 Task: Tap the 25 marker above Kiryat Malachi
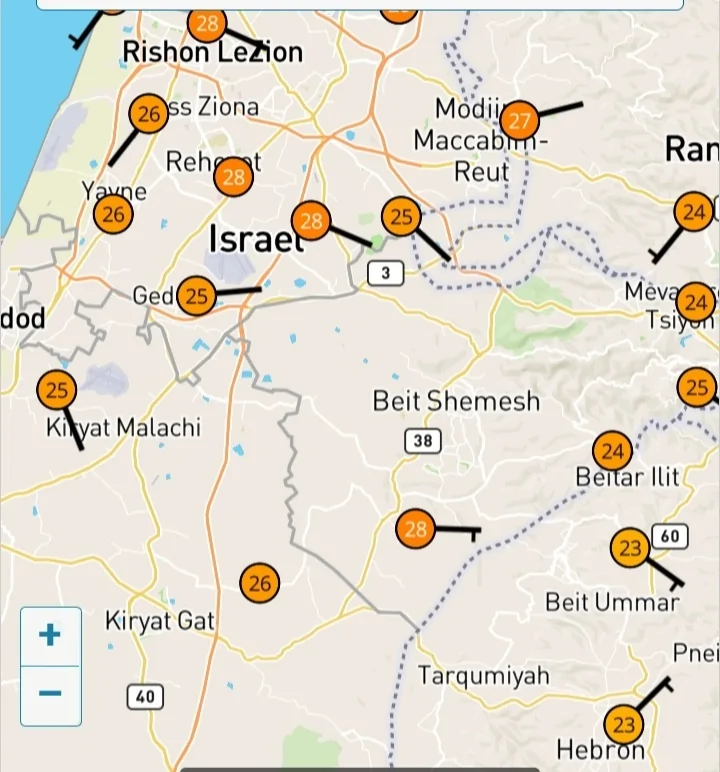point(57,390)
